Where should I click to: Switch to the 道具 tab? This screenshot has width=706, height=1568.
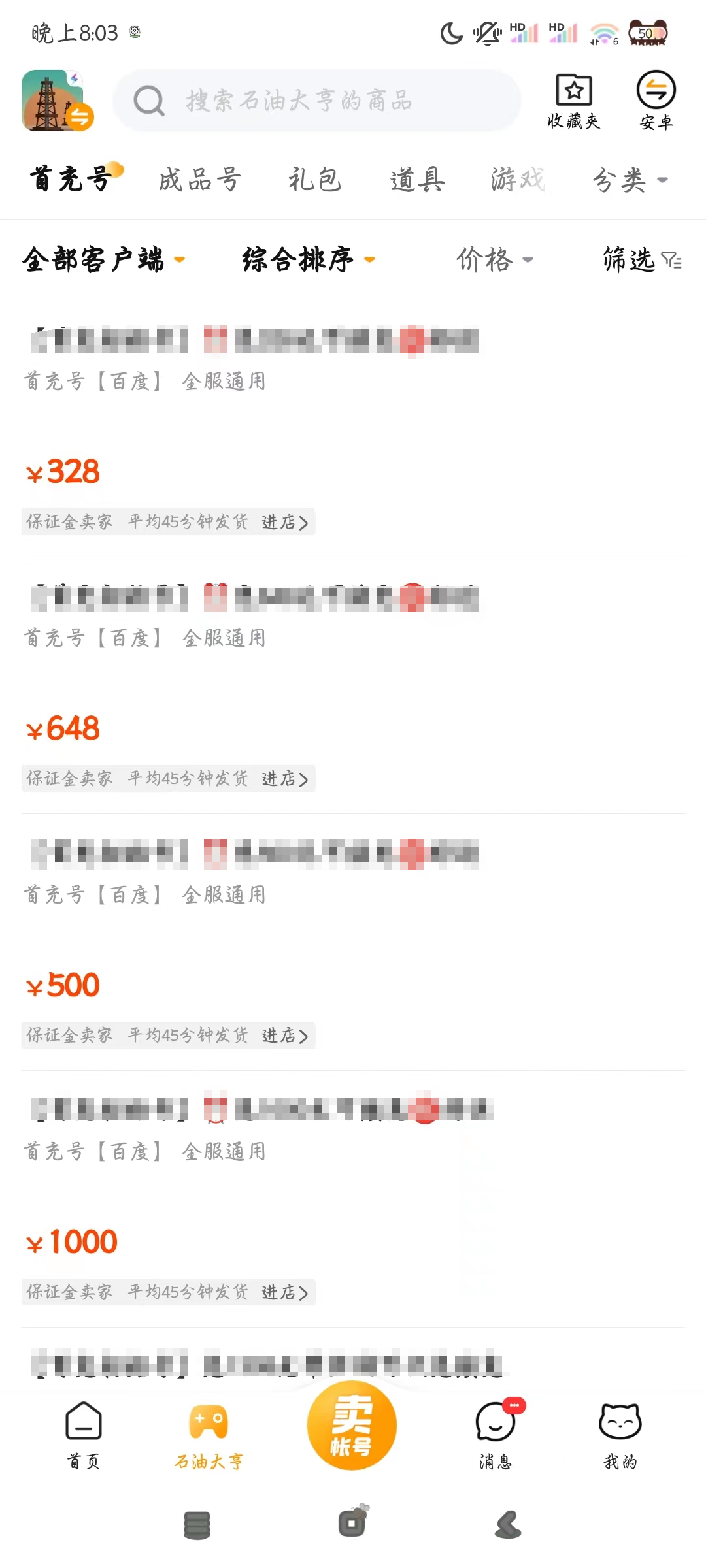417,180
